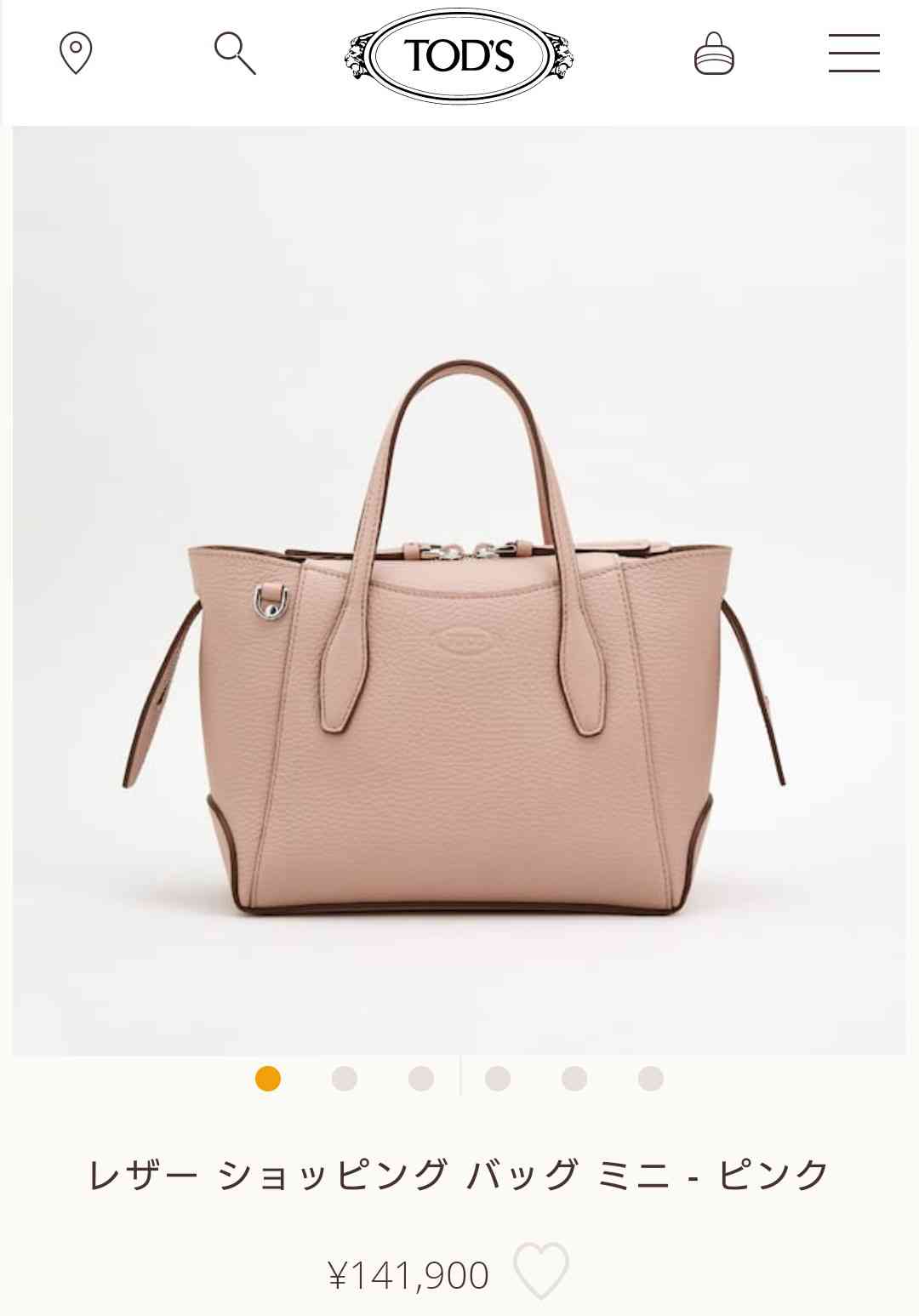Go to Tod's homepage via logo
Viewport: 919px width, 1316px height.
459,56
